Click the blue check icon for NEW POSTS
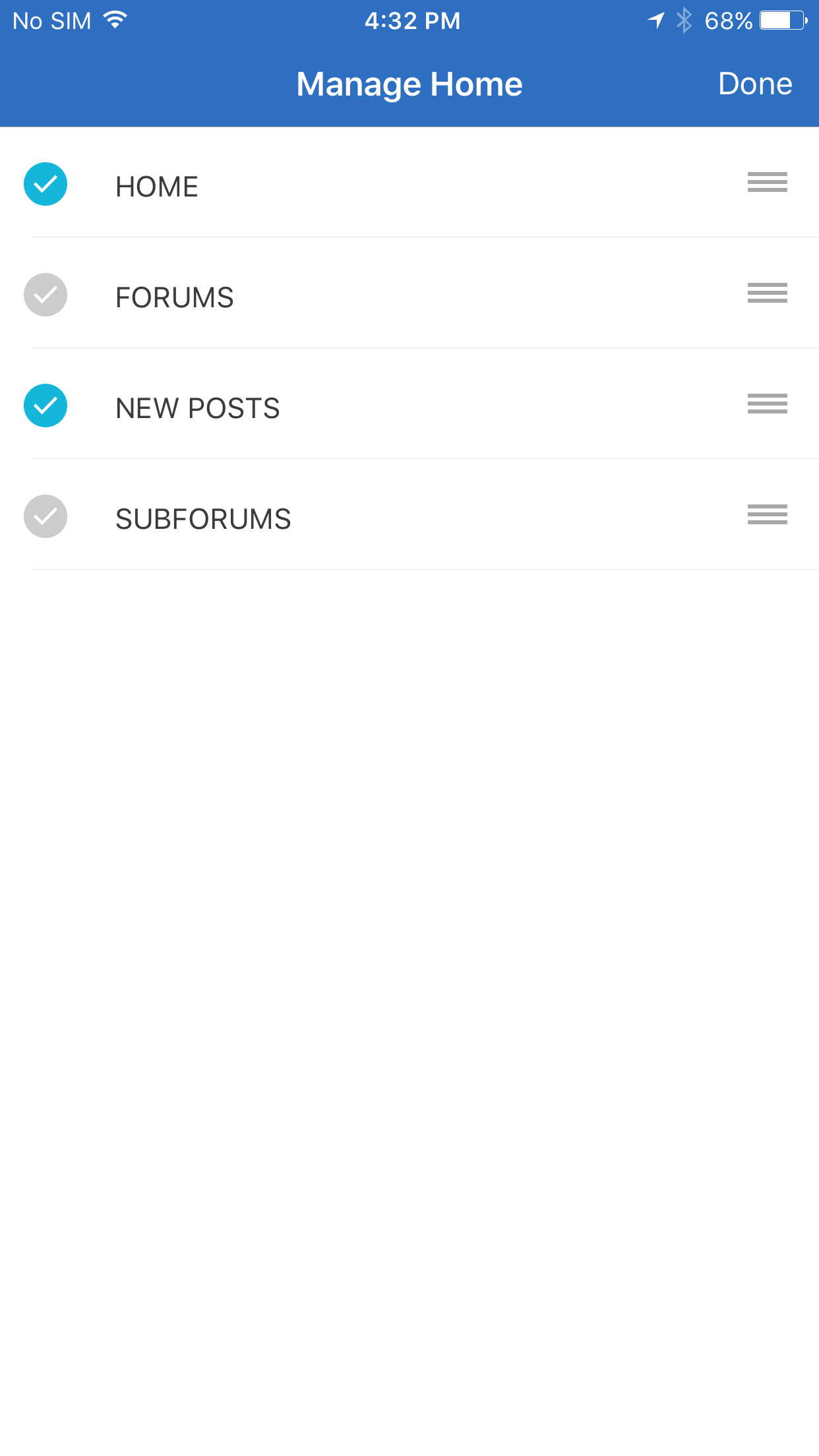This screenshot has height=1456, width=819. tap(45, 406)
